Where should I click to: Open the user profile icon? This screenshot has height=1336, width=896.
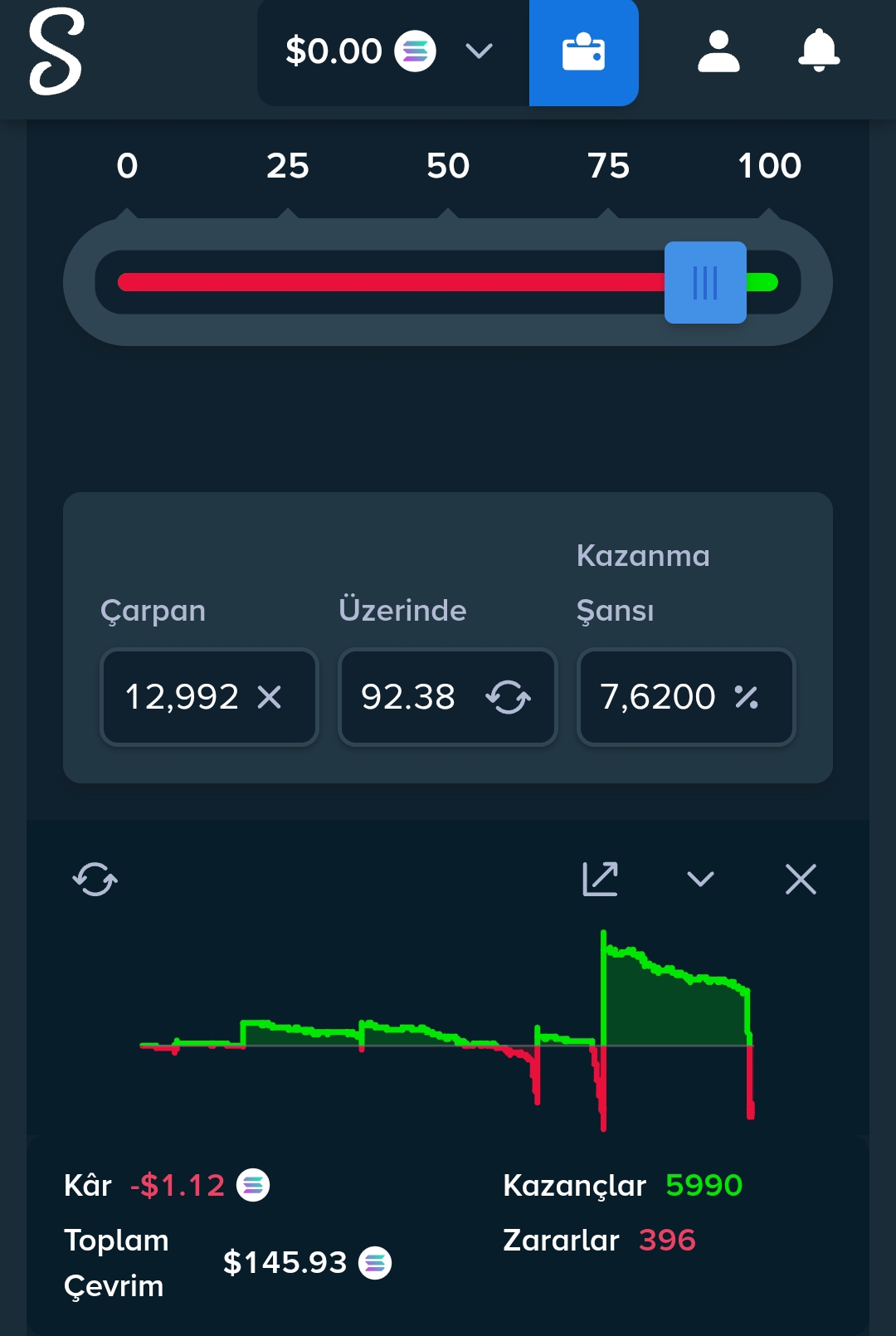coord(718,51)
